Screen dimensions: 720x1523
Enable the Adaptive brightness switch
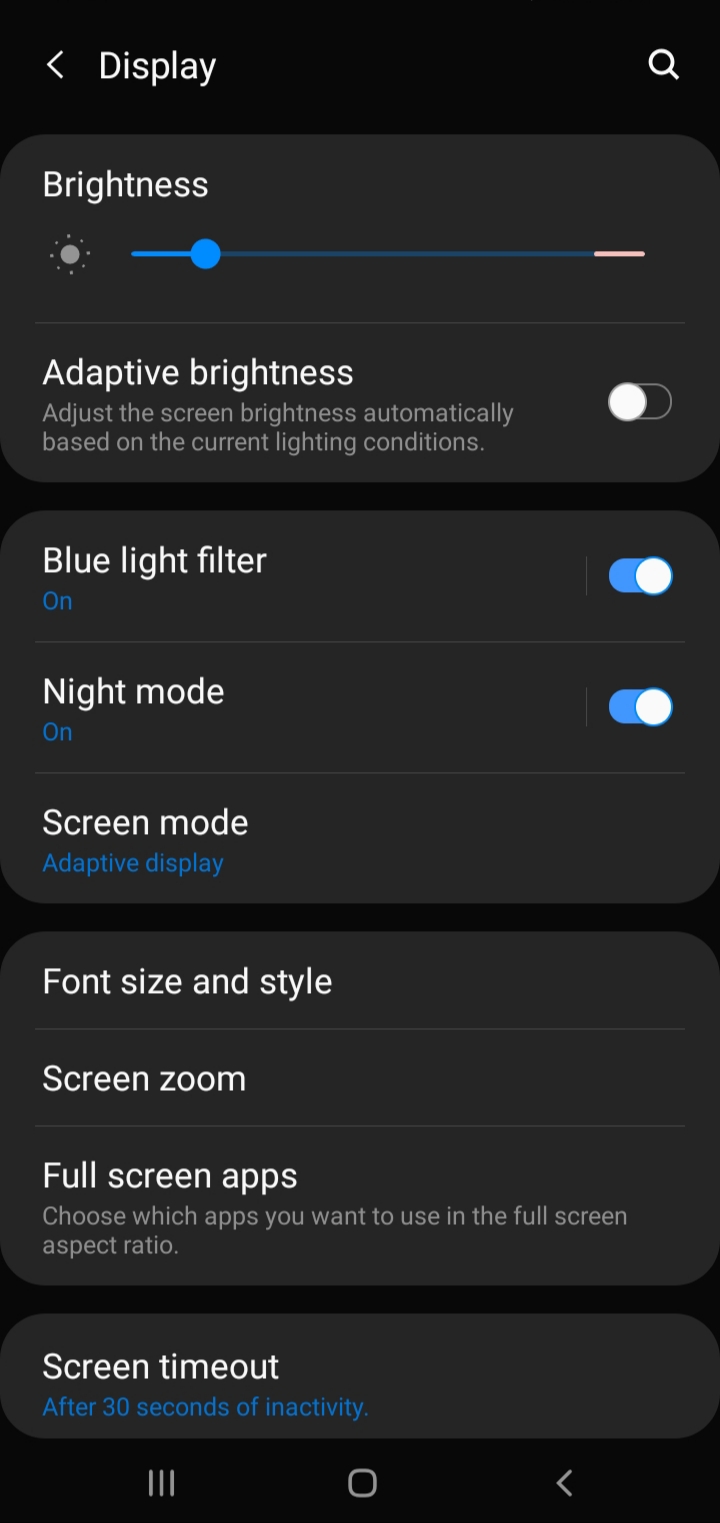pos(640,403)
